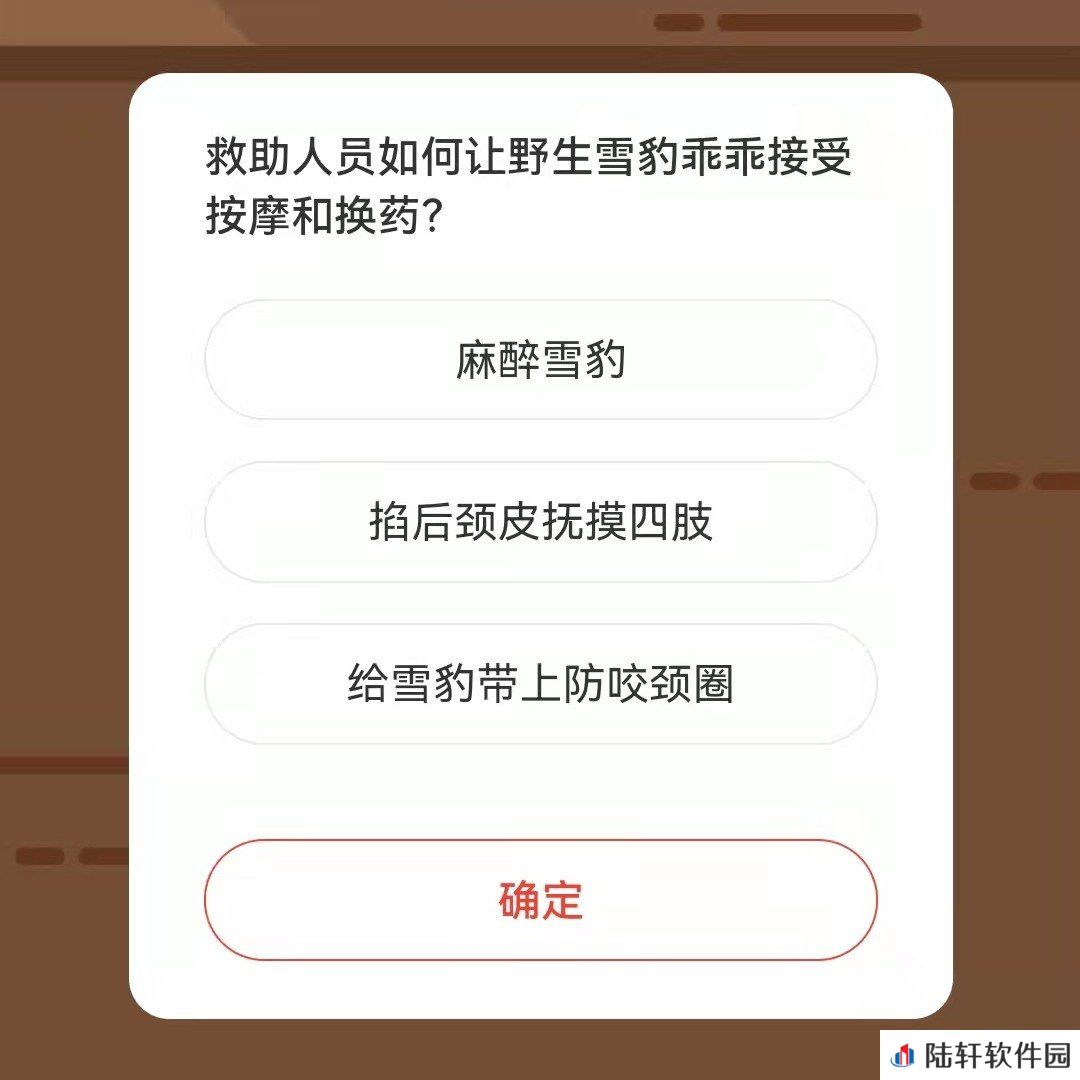Select the answer 麻醉雪豹

point(540,360)
